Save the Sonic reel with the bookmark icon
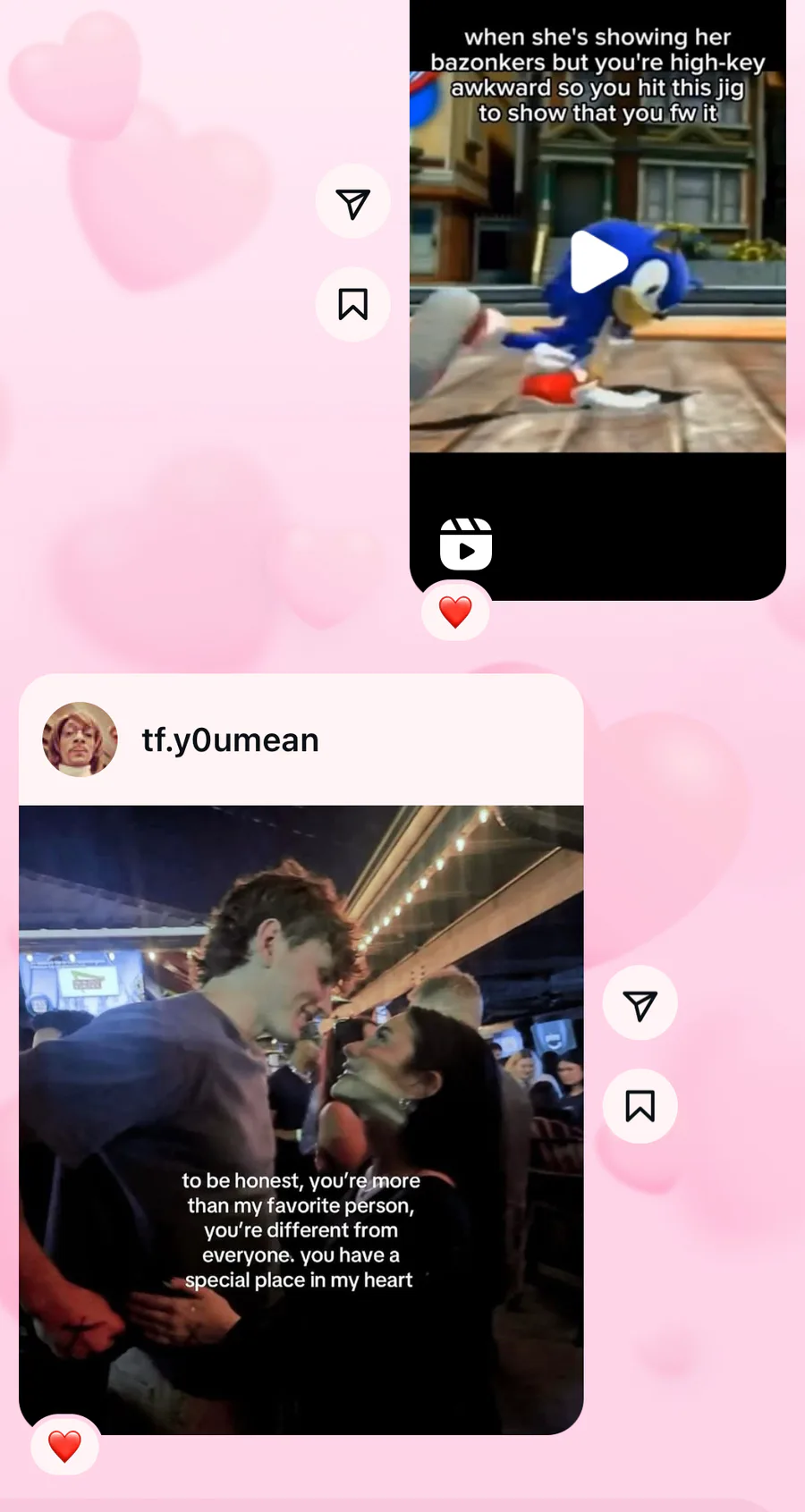Screen dimensions: 805x1512 click(353, 304)
